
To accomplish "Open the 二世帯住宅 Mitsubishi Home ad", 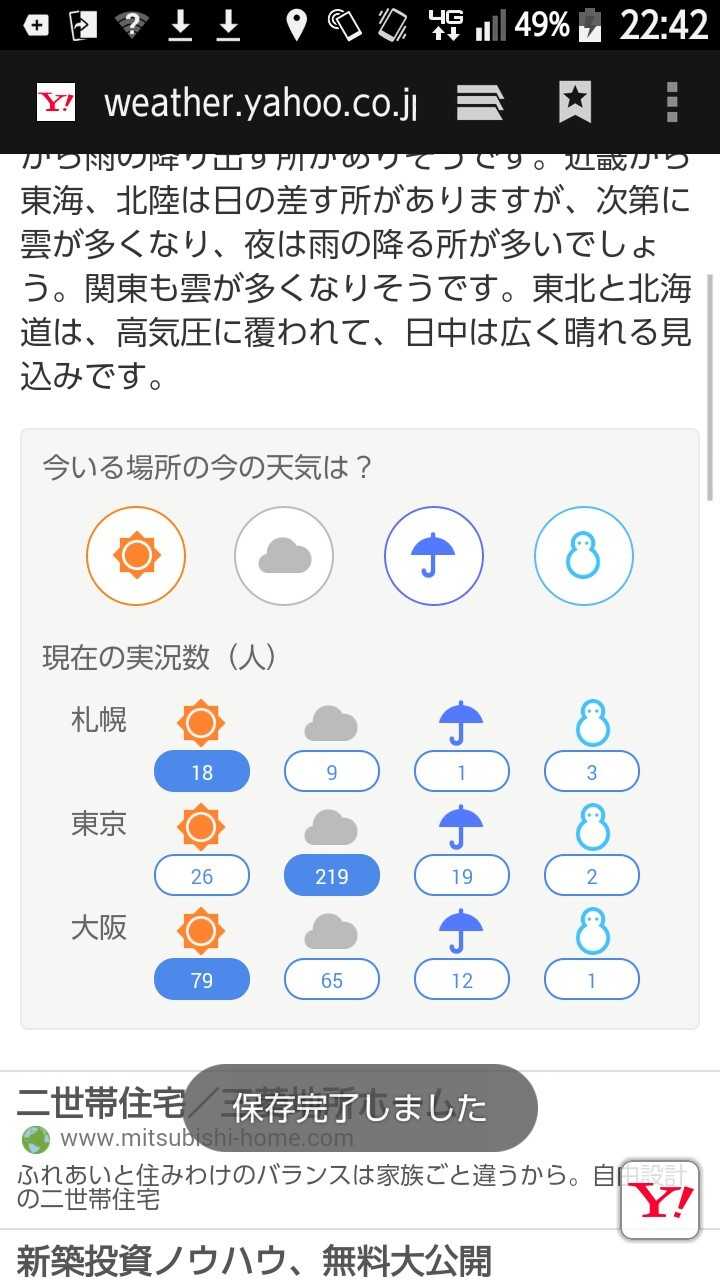I will point(100,1105).
